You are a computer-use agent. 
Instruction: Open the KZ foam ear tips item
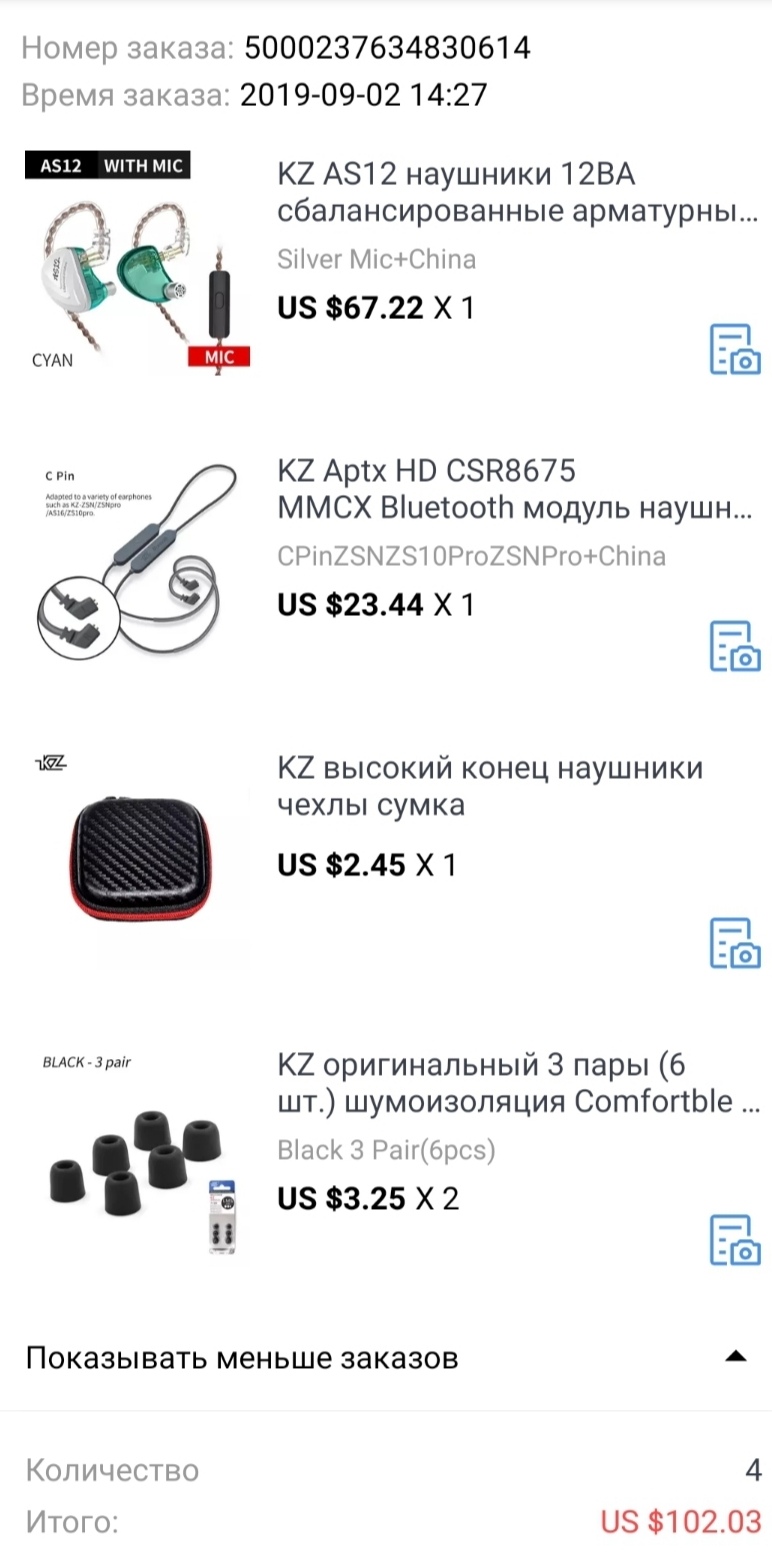point(516,1083)
